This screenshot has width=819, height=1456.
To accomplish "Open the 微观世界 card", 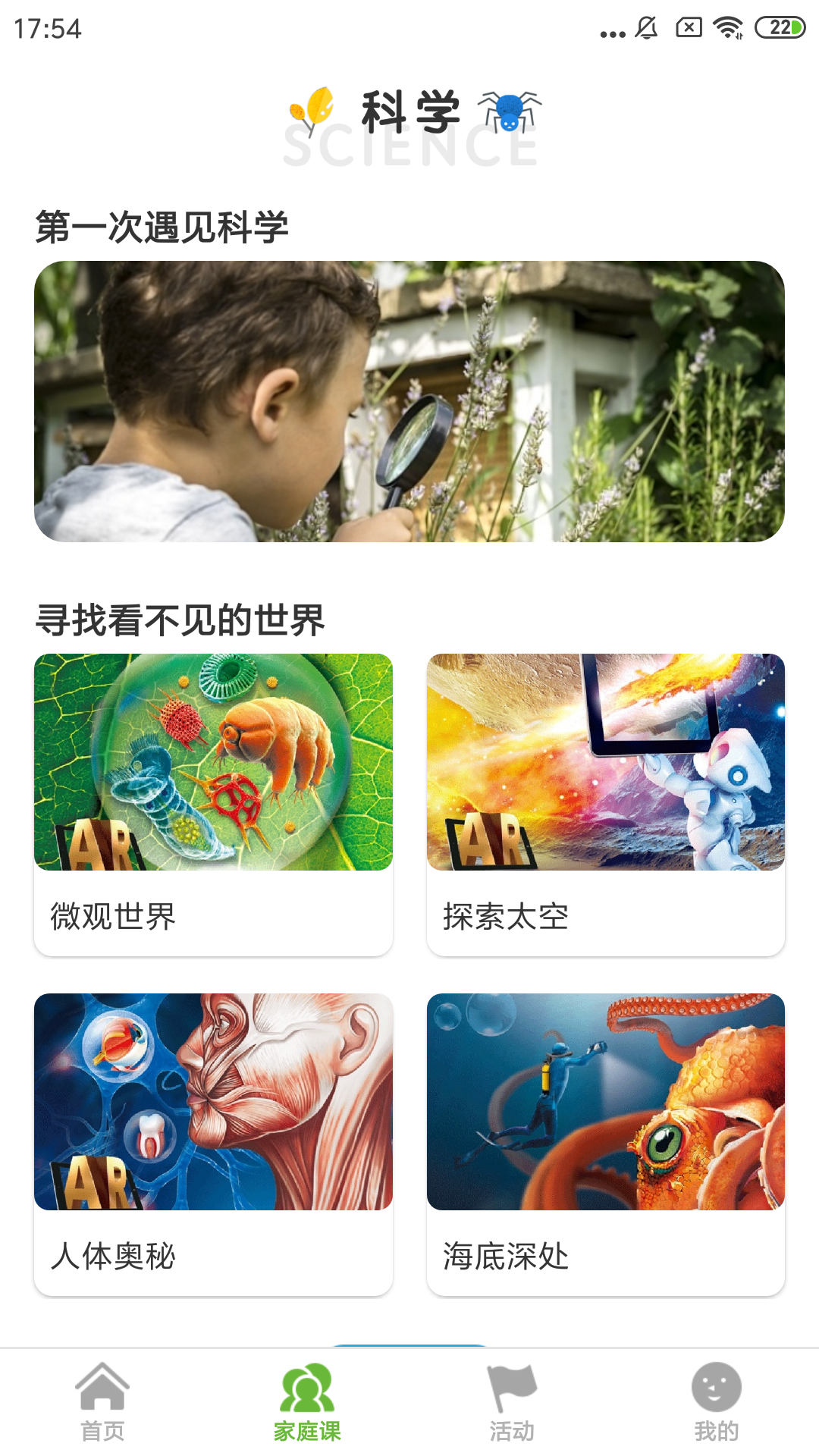I will pyautogui.click(x=213, y=804).
